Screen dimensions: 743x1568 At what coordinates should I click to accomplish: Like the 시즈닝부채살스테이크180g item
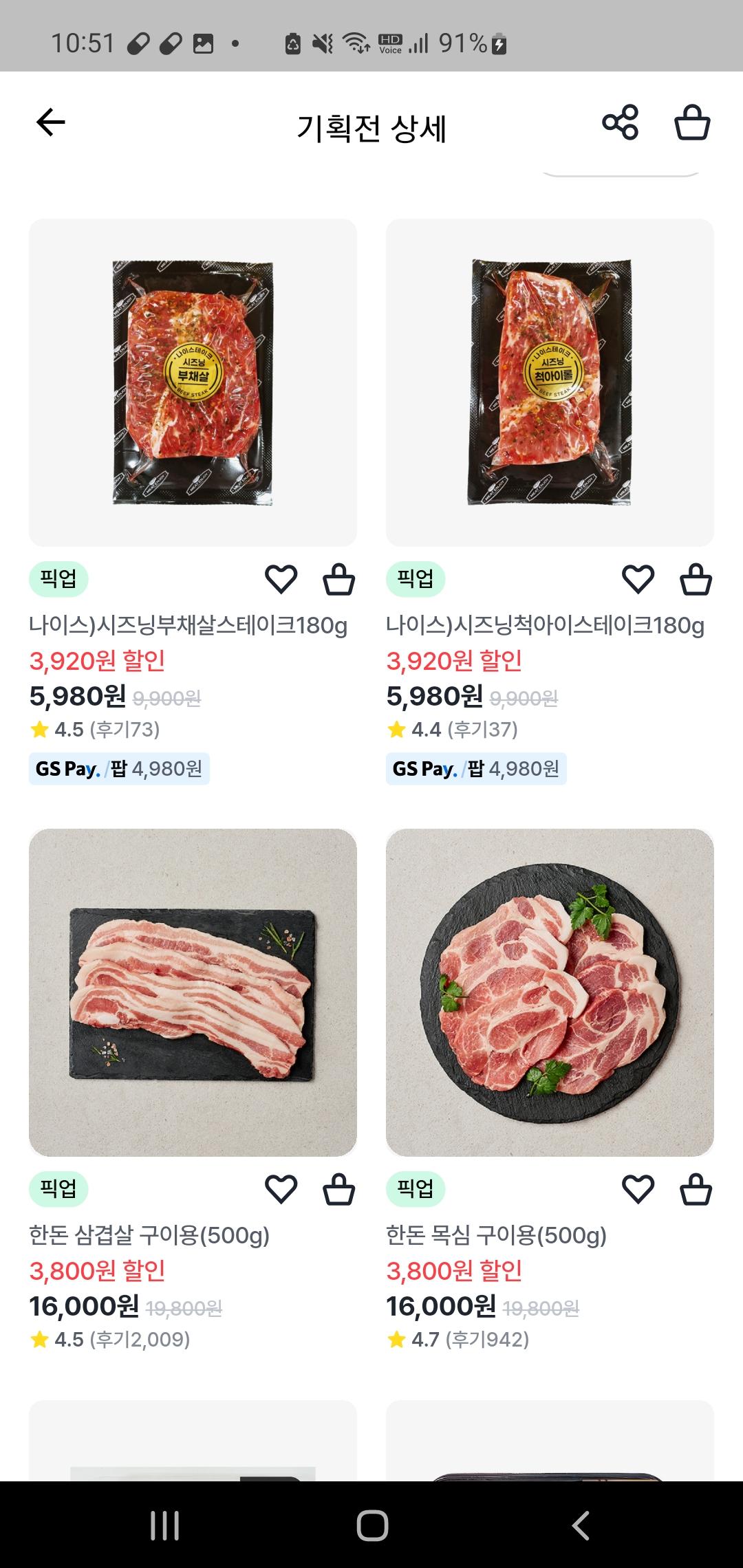click(x=281, y=579)
